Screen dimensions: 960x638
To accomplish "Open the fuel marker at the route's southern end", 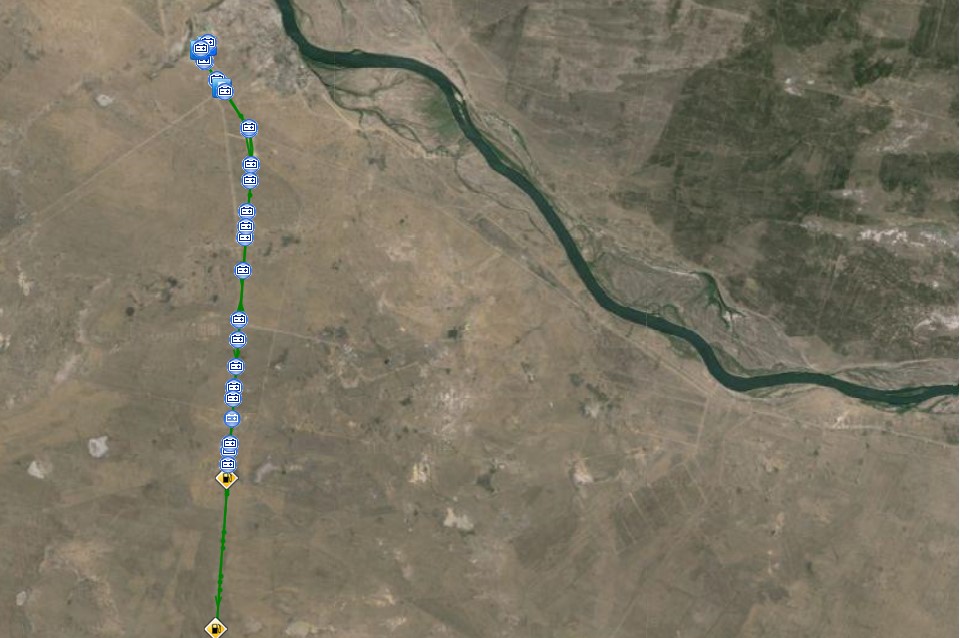I will (x=215, y=628).
